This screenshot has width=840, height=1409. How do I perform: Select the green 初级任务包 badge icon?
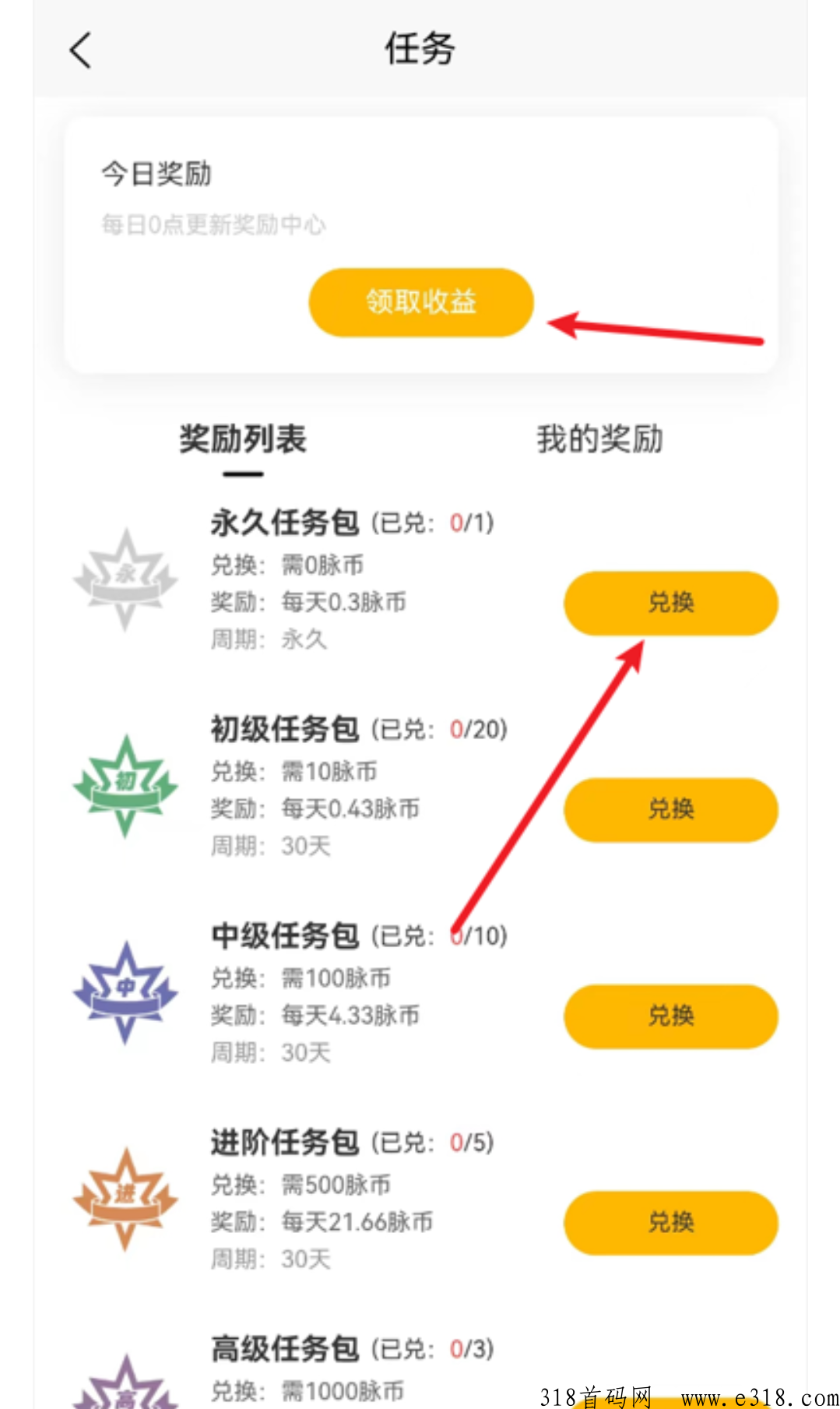125,787
